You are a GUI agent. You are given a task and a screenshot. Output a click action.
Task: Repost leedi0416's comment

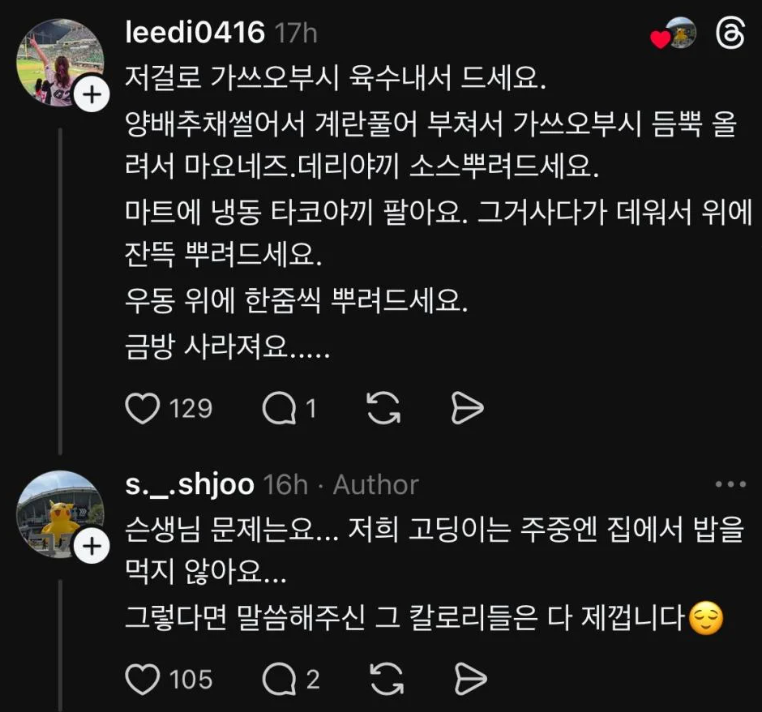pyautogui.click(x=384, y=407)
